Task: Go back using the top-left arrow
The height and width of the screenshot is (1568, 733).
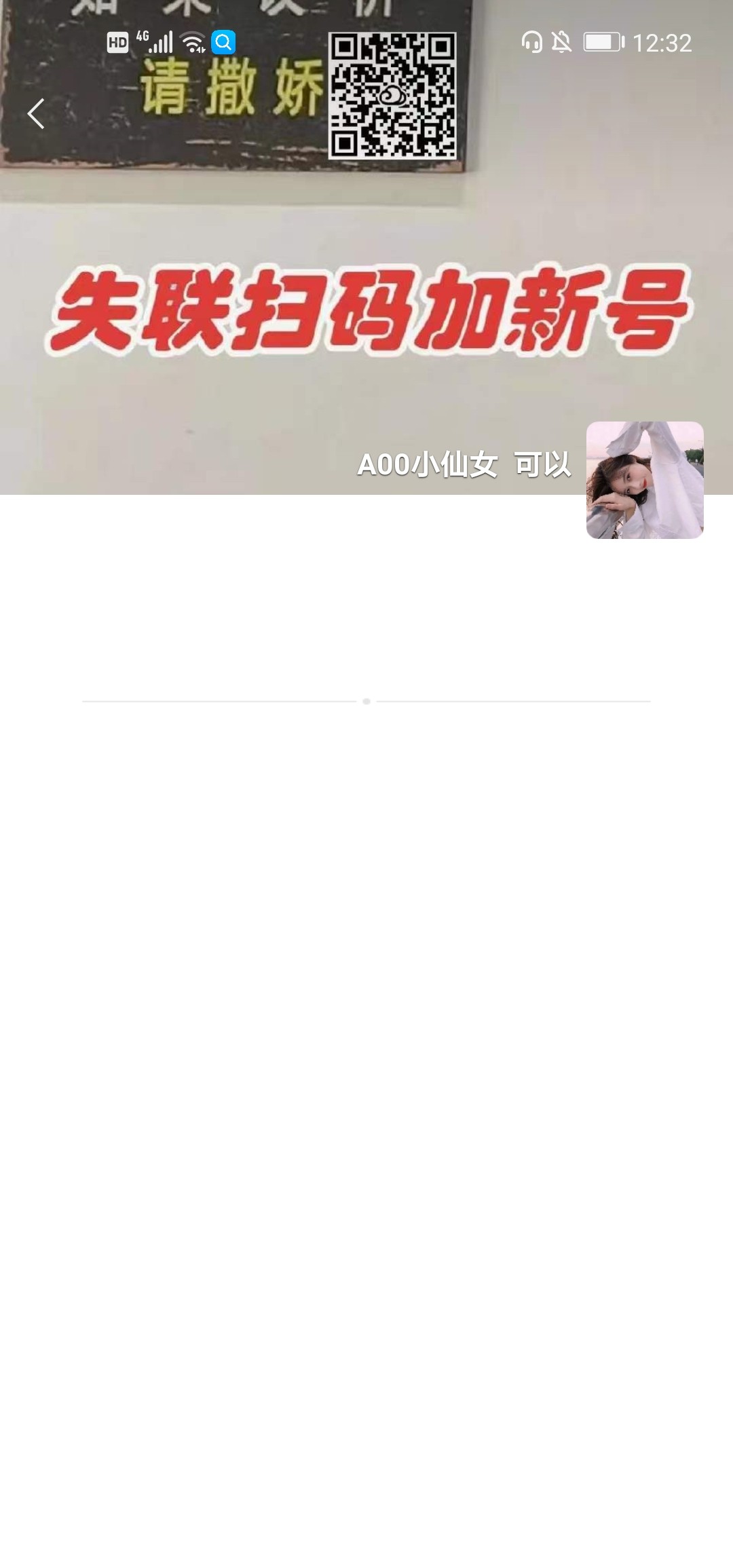Action: point(36,114)
